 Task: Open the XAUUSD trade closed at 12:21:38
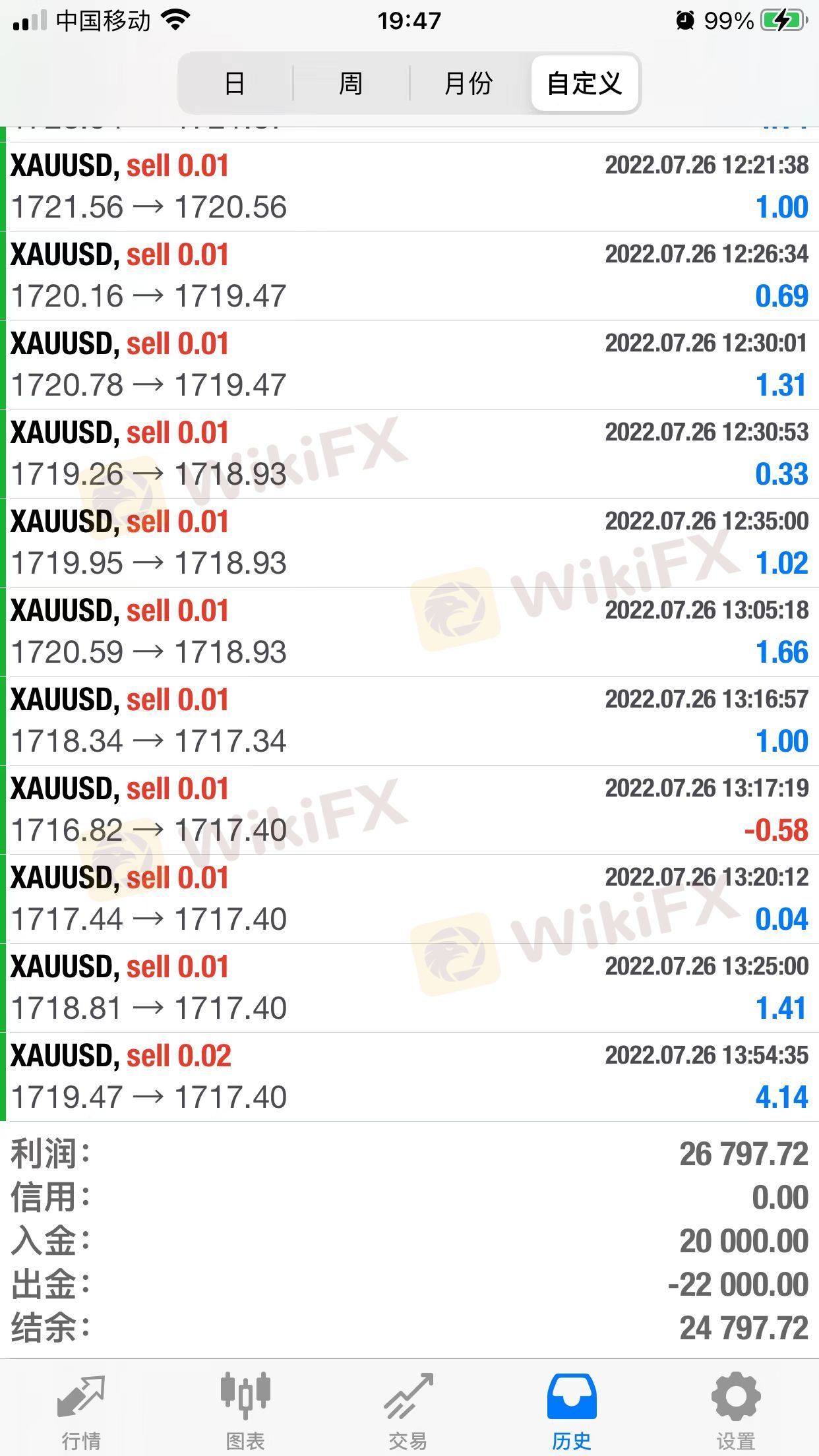pyautogui.click(x=409, y=187)
